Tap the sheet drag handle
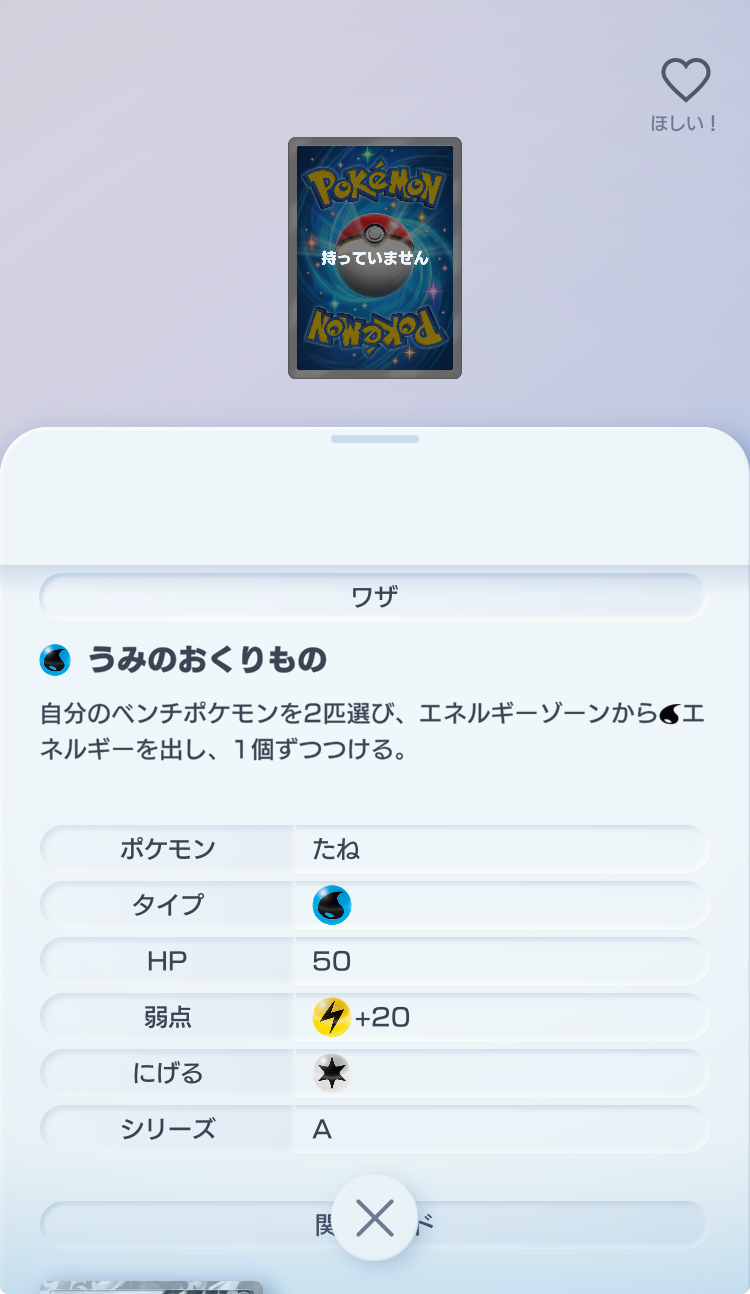 [x=375, y=439]
